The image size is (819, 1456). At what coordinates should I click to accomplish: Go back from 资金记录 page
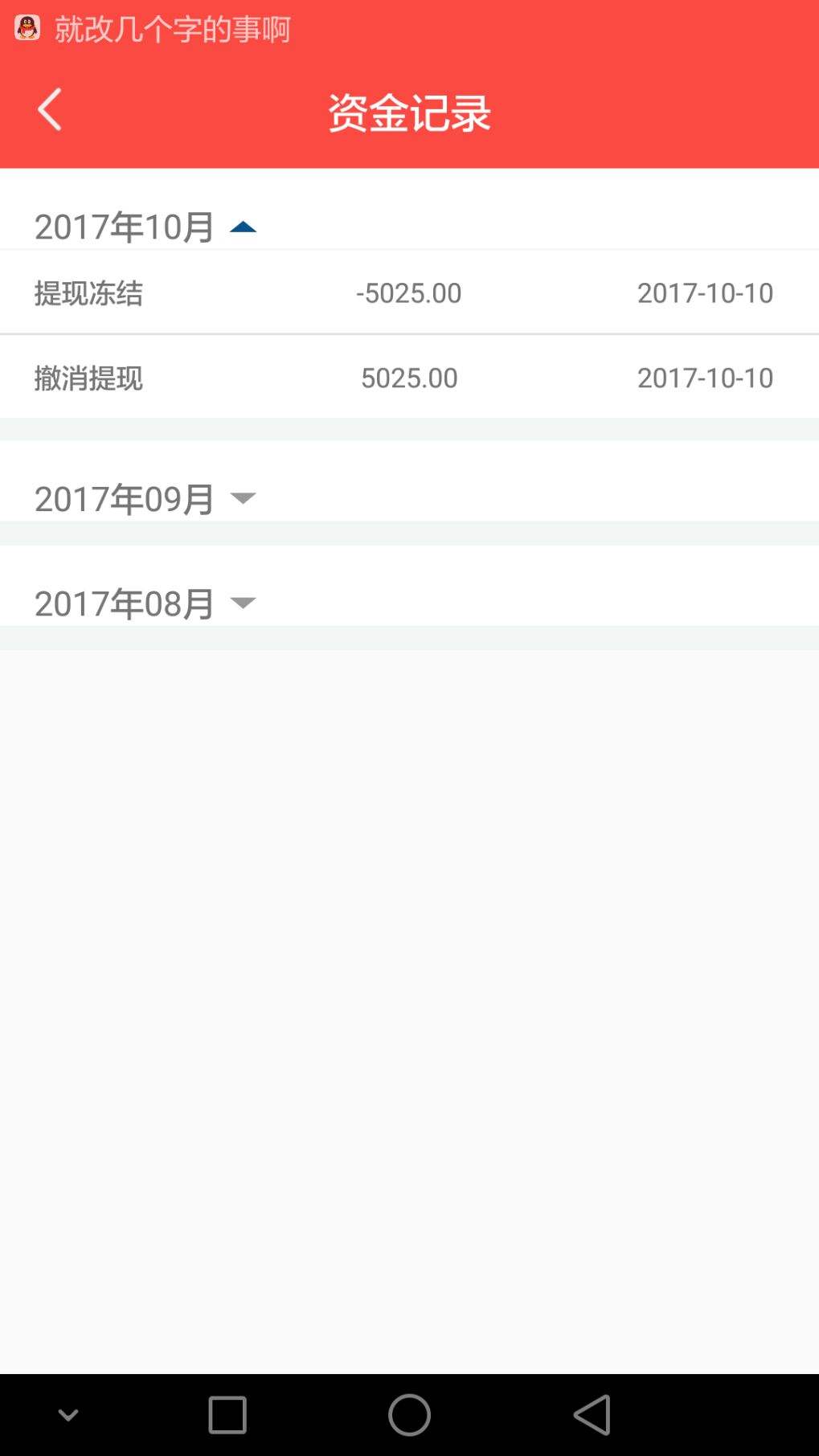coord(50,110)
